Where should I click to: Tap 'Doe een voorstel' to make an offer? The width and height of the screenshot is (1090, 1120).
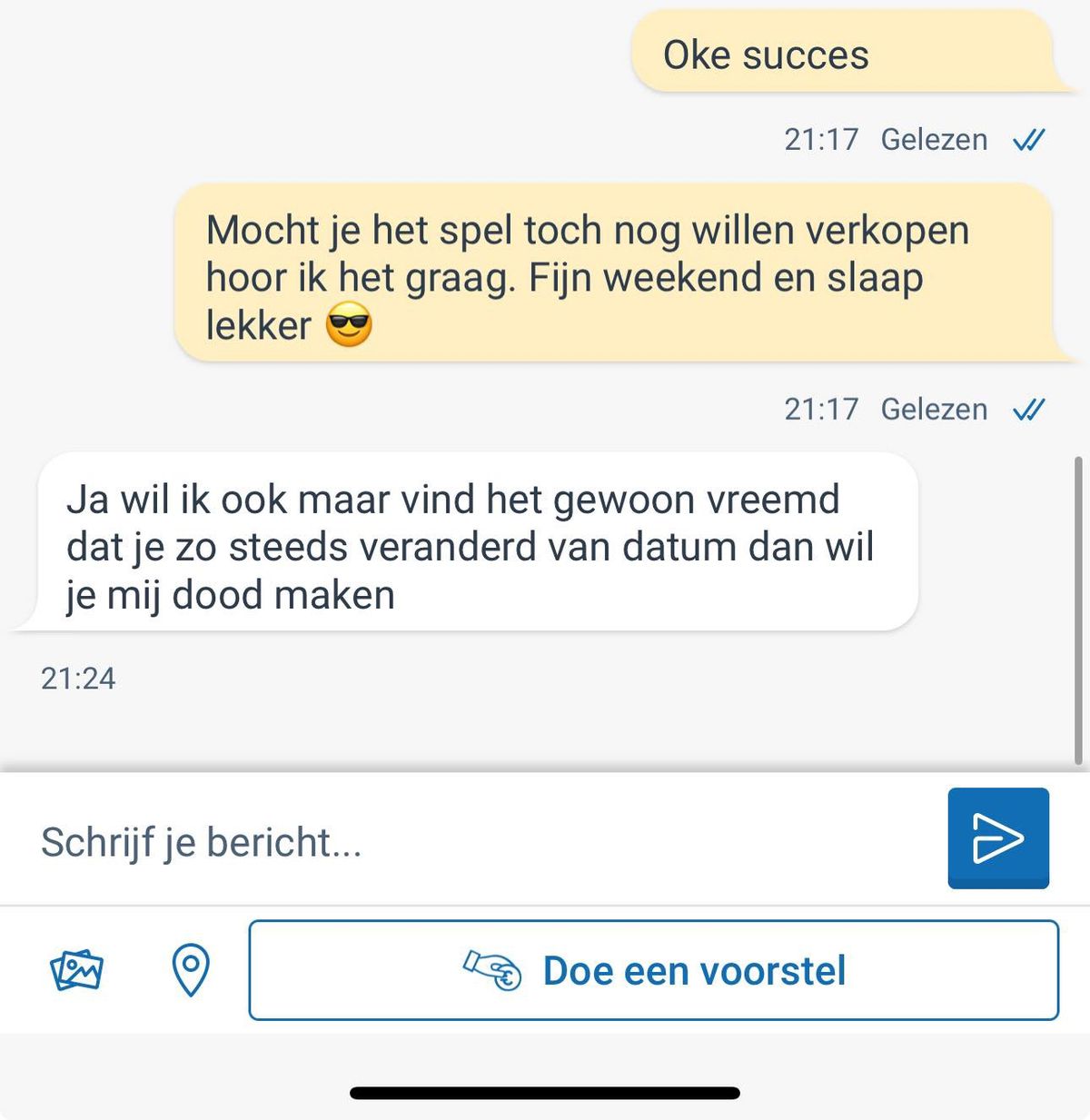click(x=654, y=970)
